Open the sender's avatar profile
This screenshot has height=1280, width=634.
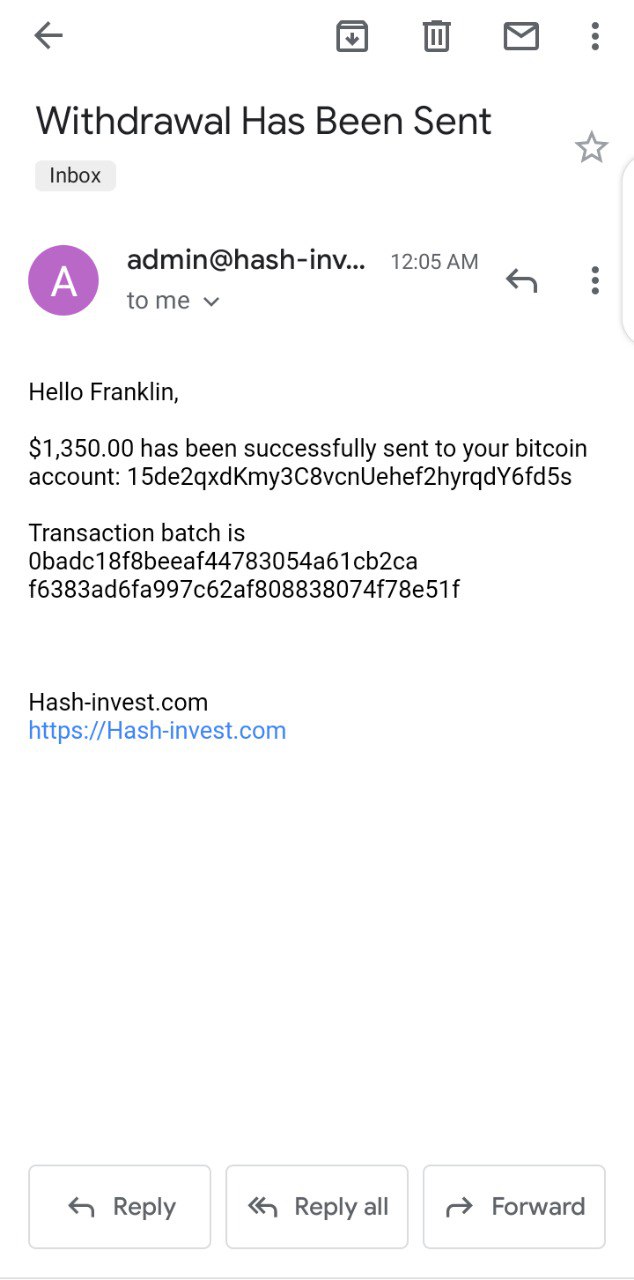[x=64, y=281]
